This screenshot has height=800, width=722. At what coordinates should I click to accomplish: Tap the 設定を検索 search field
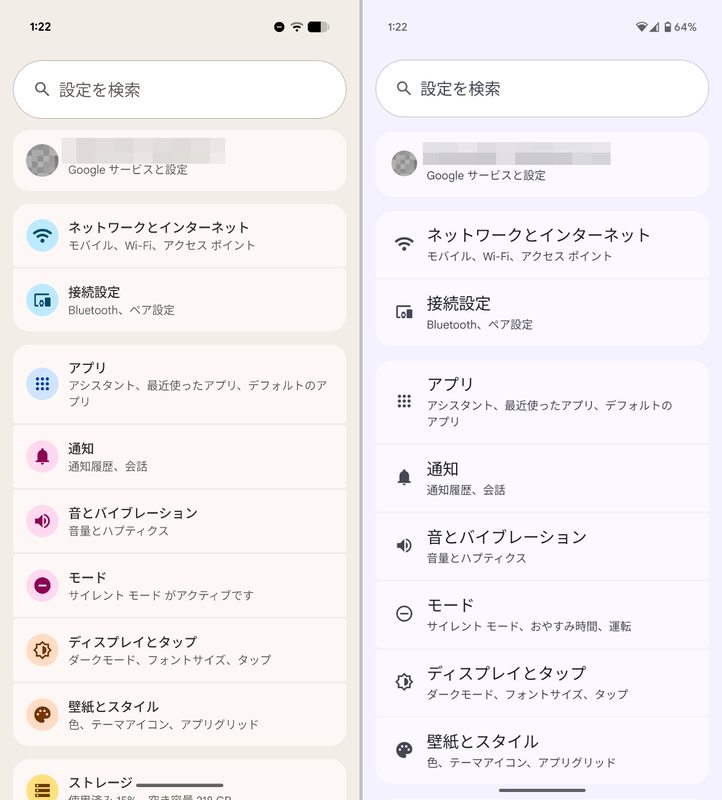click(180, 88)
